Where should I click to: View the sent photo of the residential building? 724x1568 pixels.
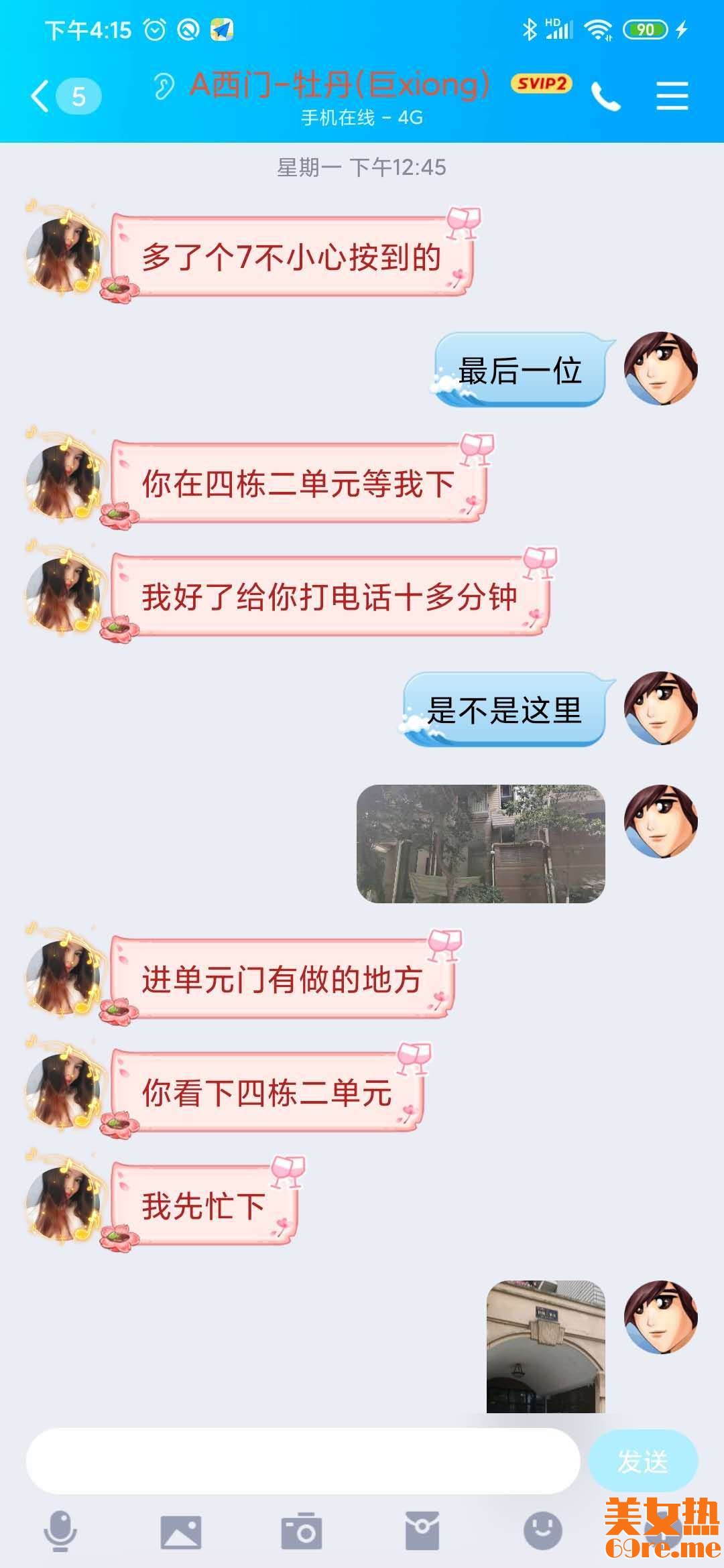pos(481,844)
